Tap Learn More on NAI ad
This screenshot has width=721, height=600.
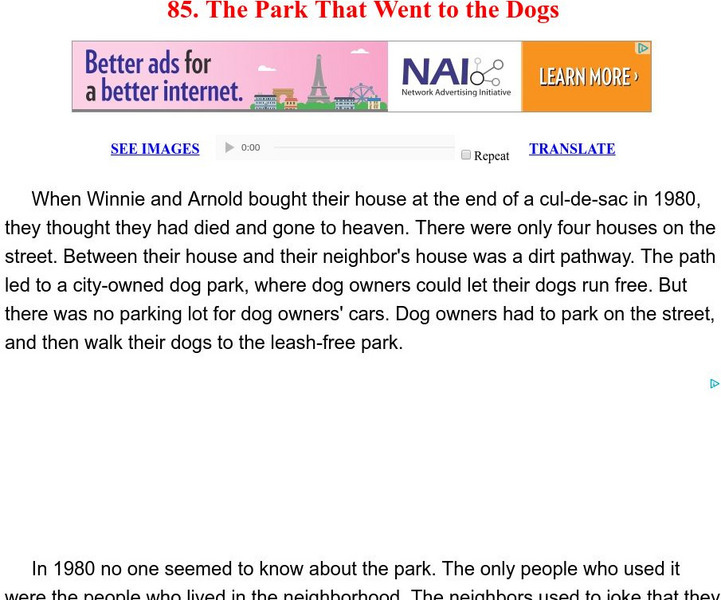tap(587, 77)
